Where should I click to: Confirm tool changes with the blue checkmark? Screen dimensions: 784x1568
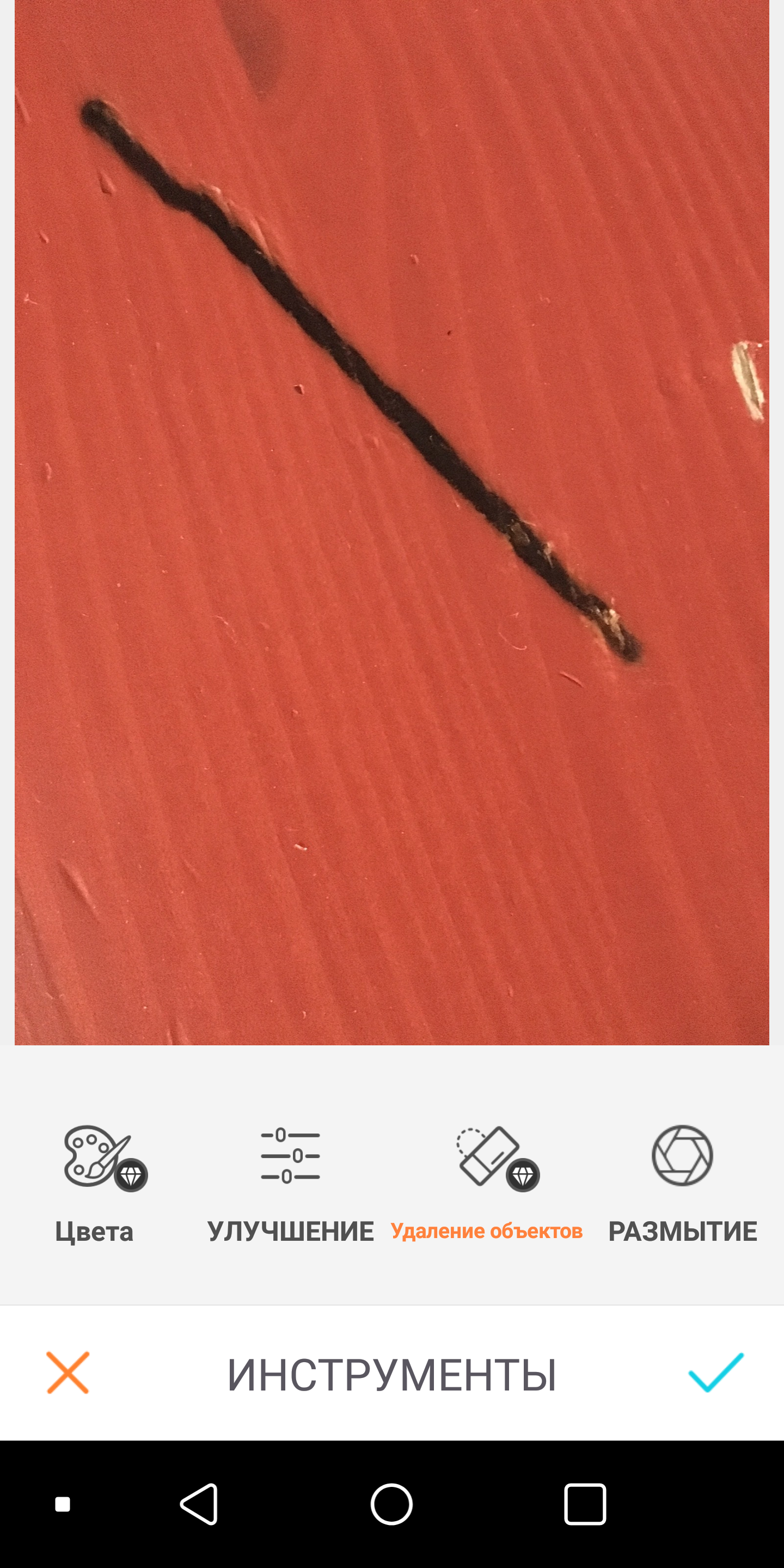pyautogui.click(x=715, y=1373)
